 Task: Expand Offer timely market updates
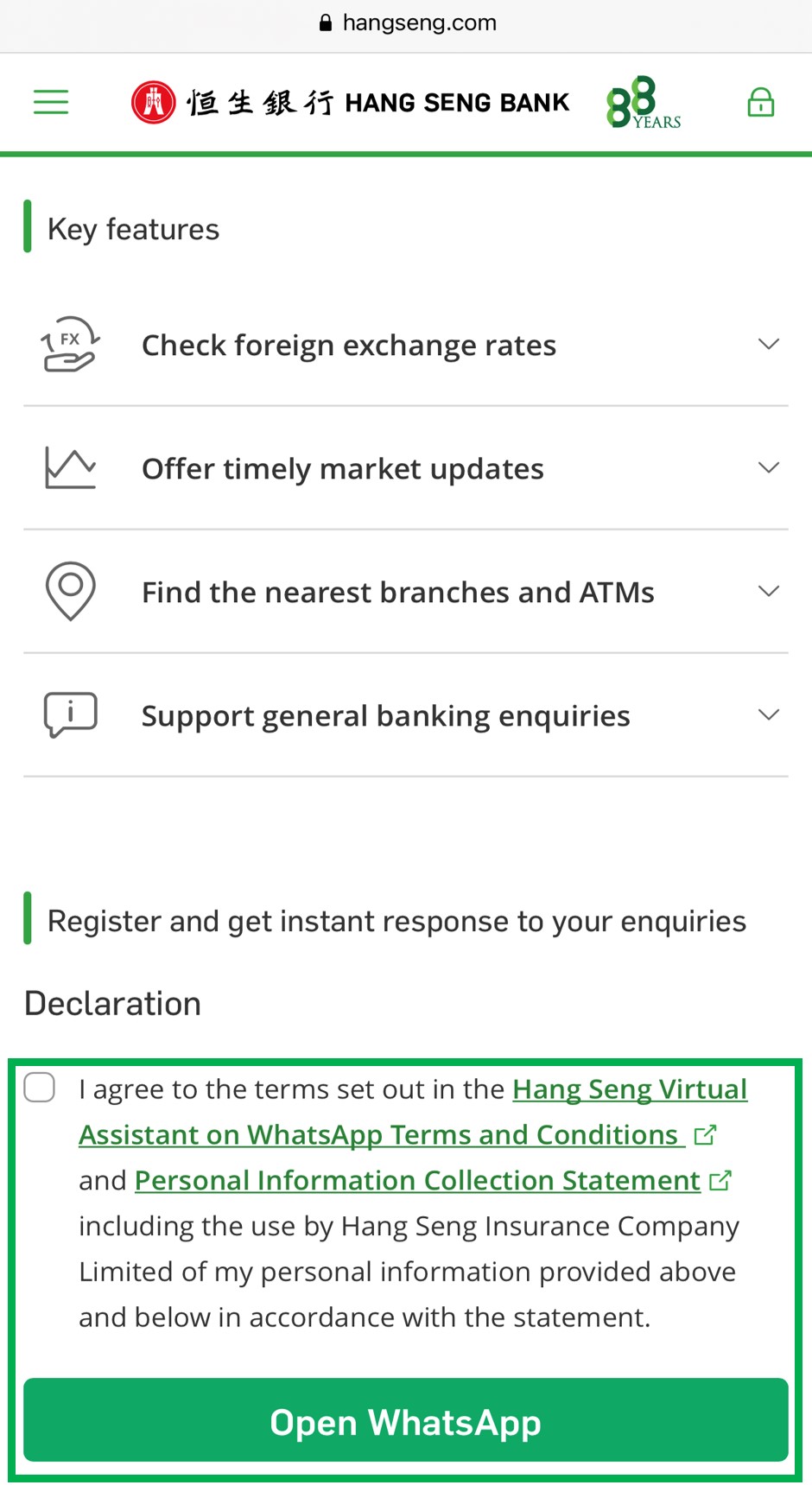pyautogui.click(x=406, y=468)
